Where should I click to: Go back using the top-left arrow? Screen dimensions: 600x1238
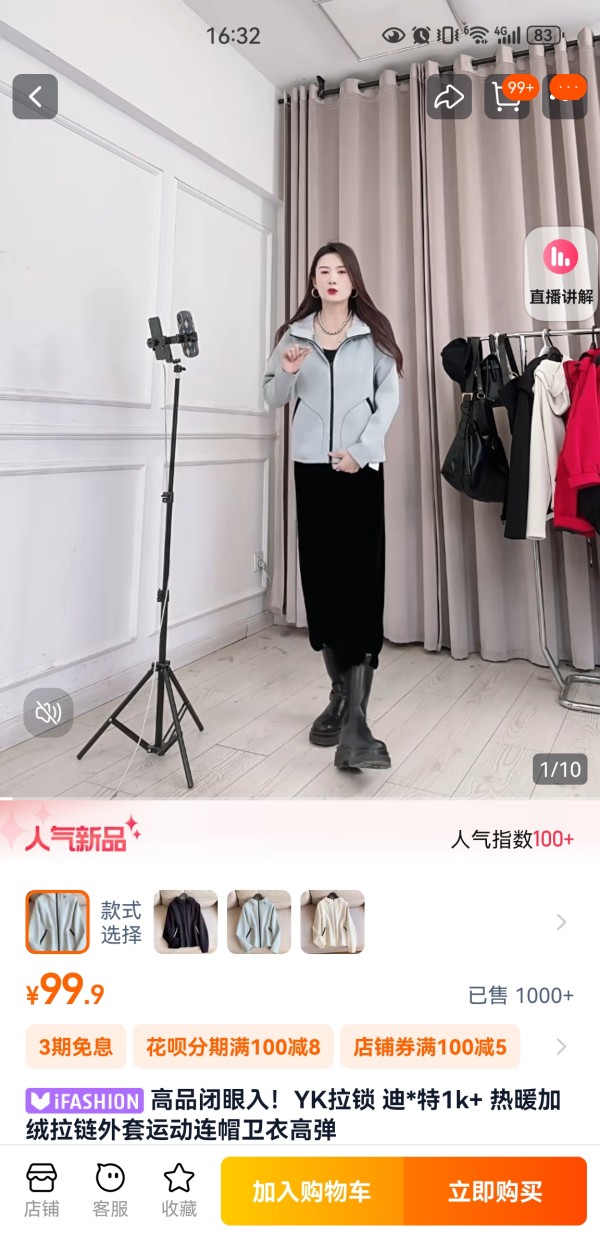[x=35, y=97]
